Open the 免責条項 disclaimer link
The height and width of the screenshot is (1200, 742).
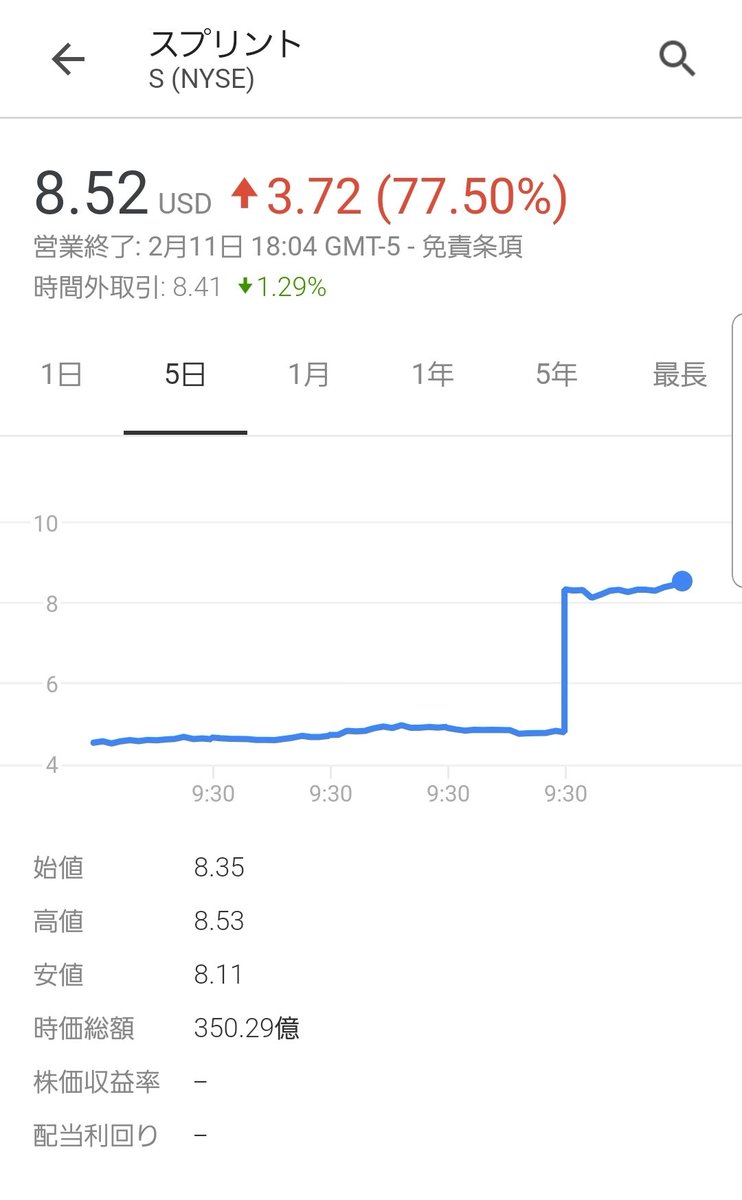point(472,247)
